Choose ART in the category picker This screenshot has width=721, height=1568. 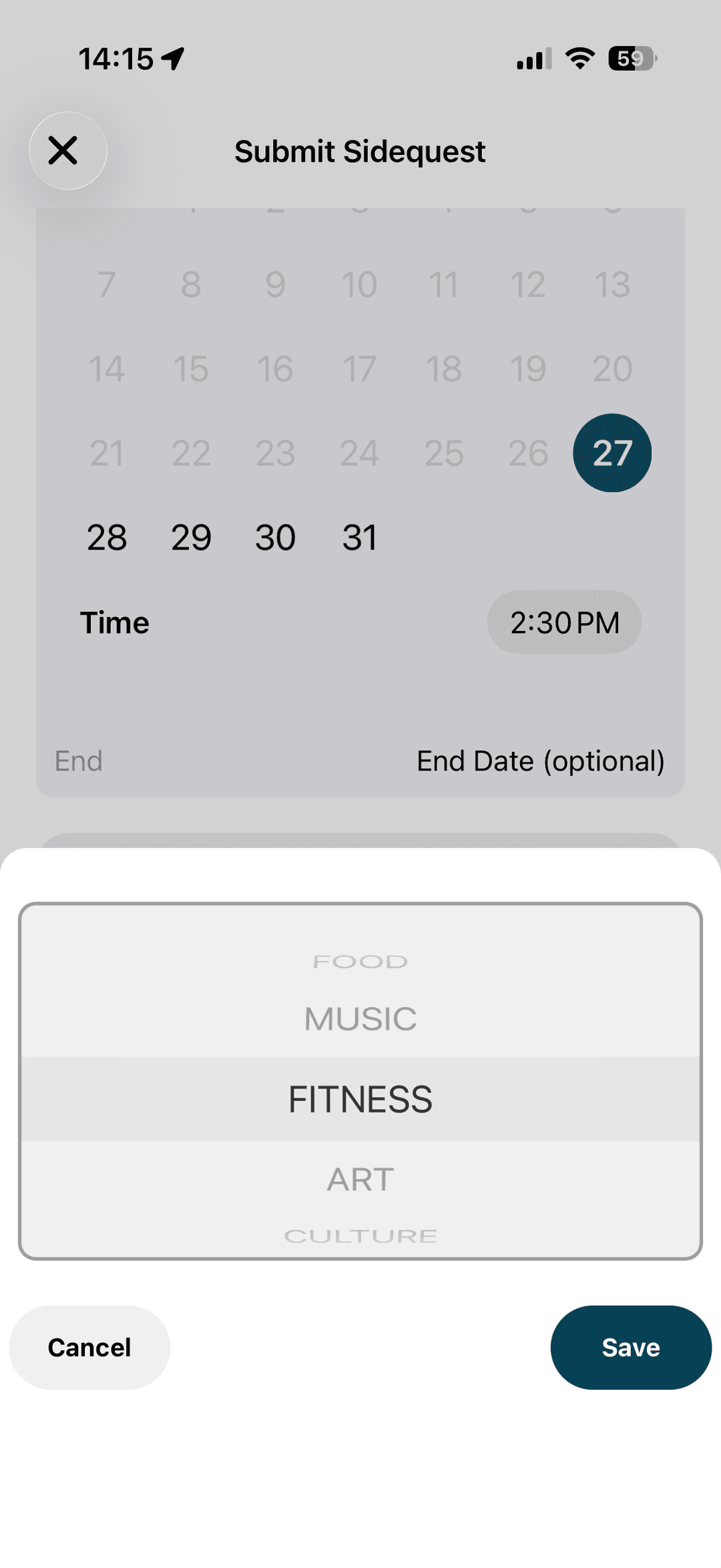click(x=360, y=1180)
